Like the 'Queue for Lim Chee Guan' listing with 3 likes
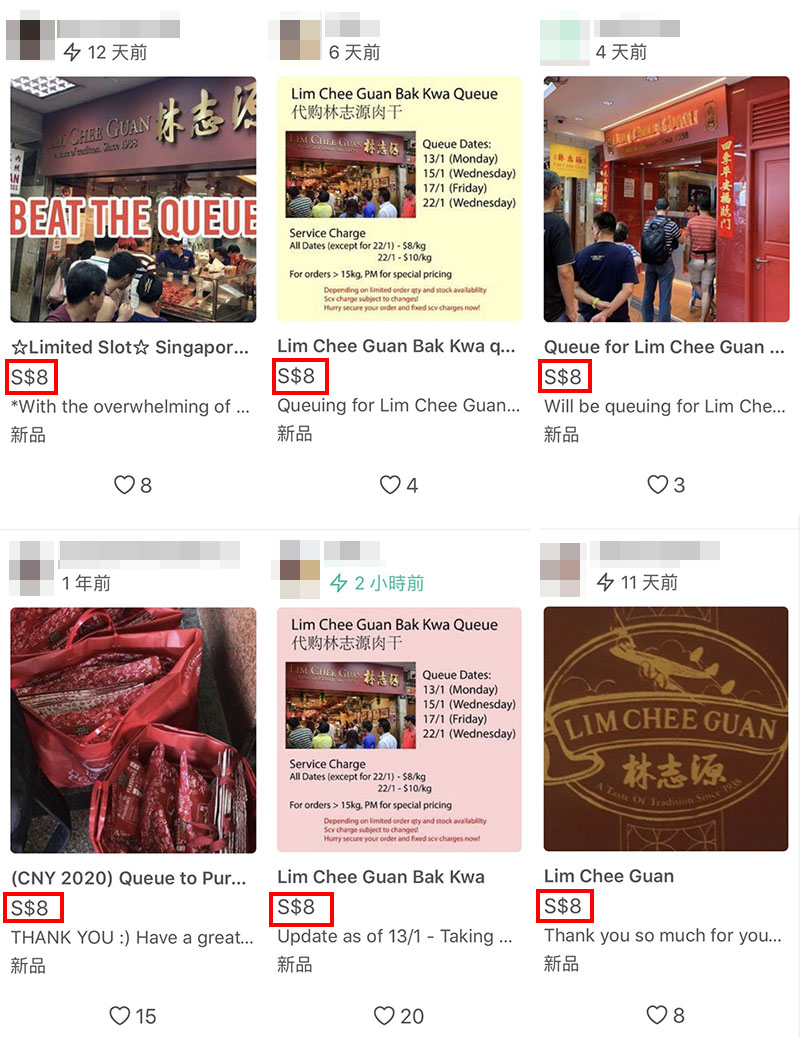 pos(657,485)
